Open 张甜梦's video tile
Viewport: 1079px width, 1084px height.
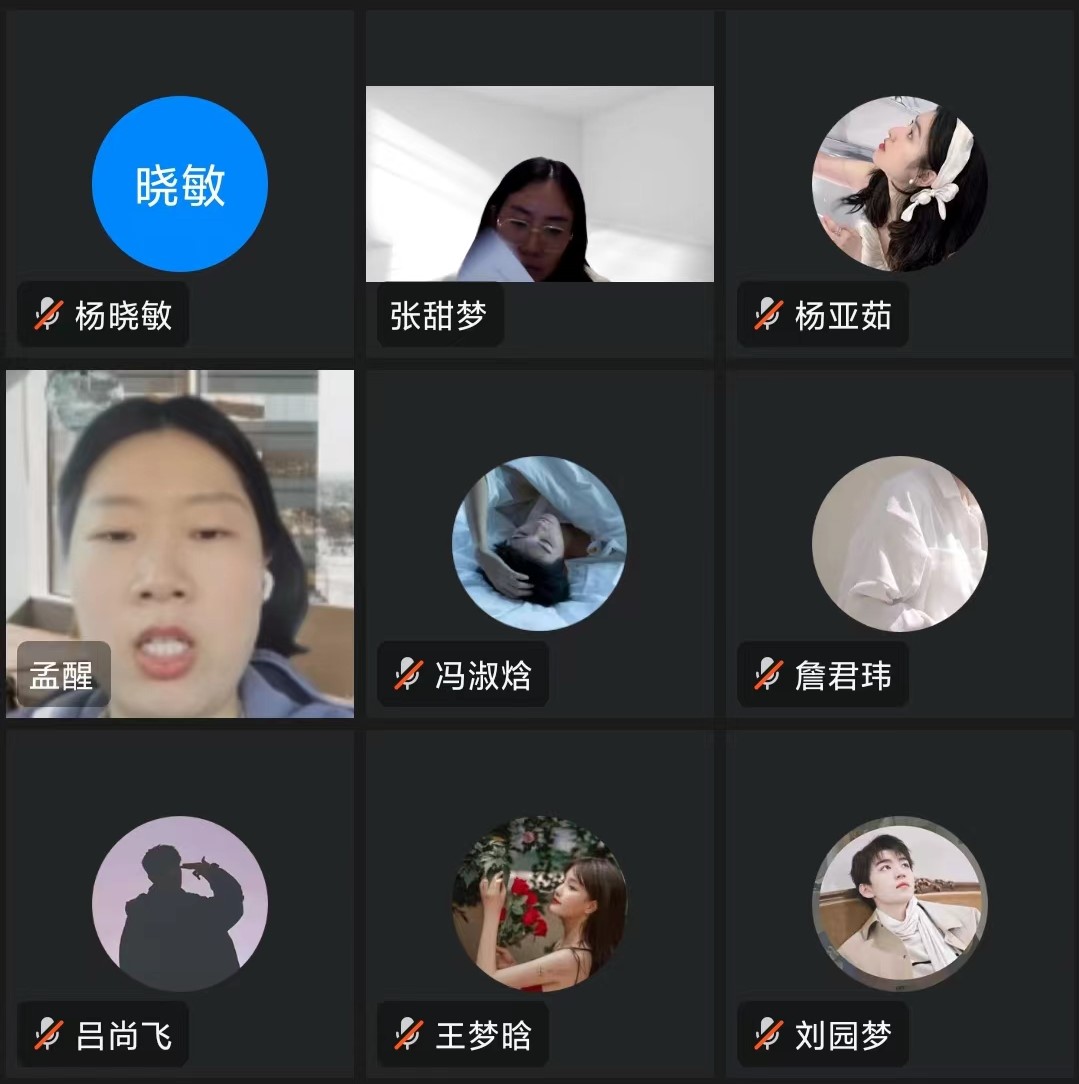(x=540, y=184)
